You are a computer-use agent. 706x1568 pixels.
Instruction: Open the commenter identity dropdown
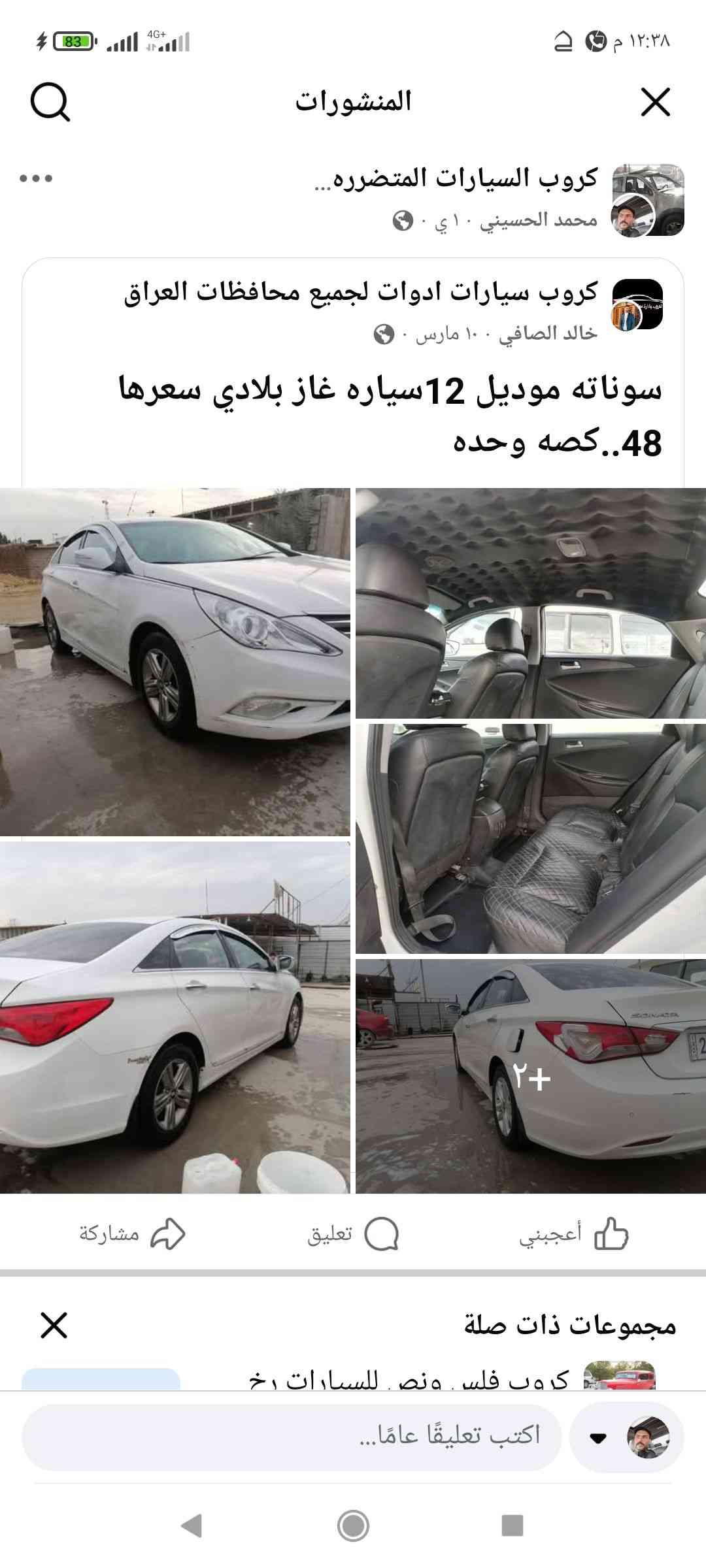click(598, 1437)
